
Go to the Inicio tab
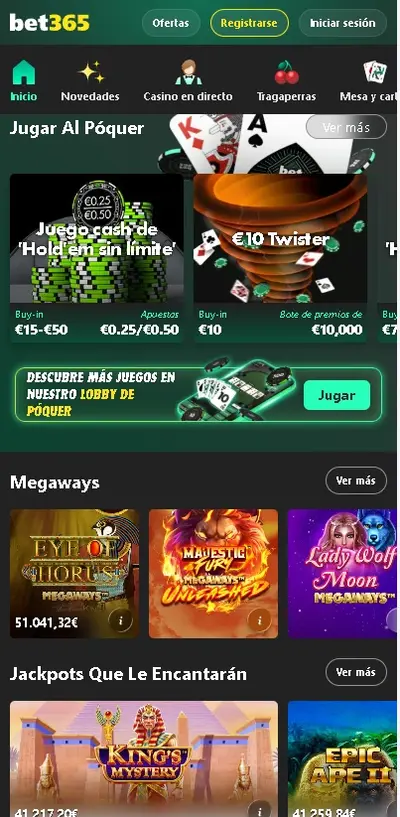click(x=23, y=81)
